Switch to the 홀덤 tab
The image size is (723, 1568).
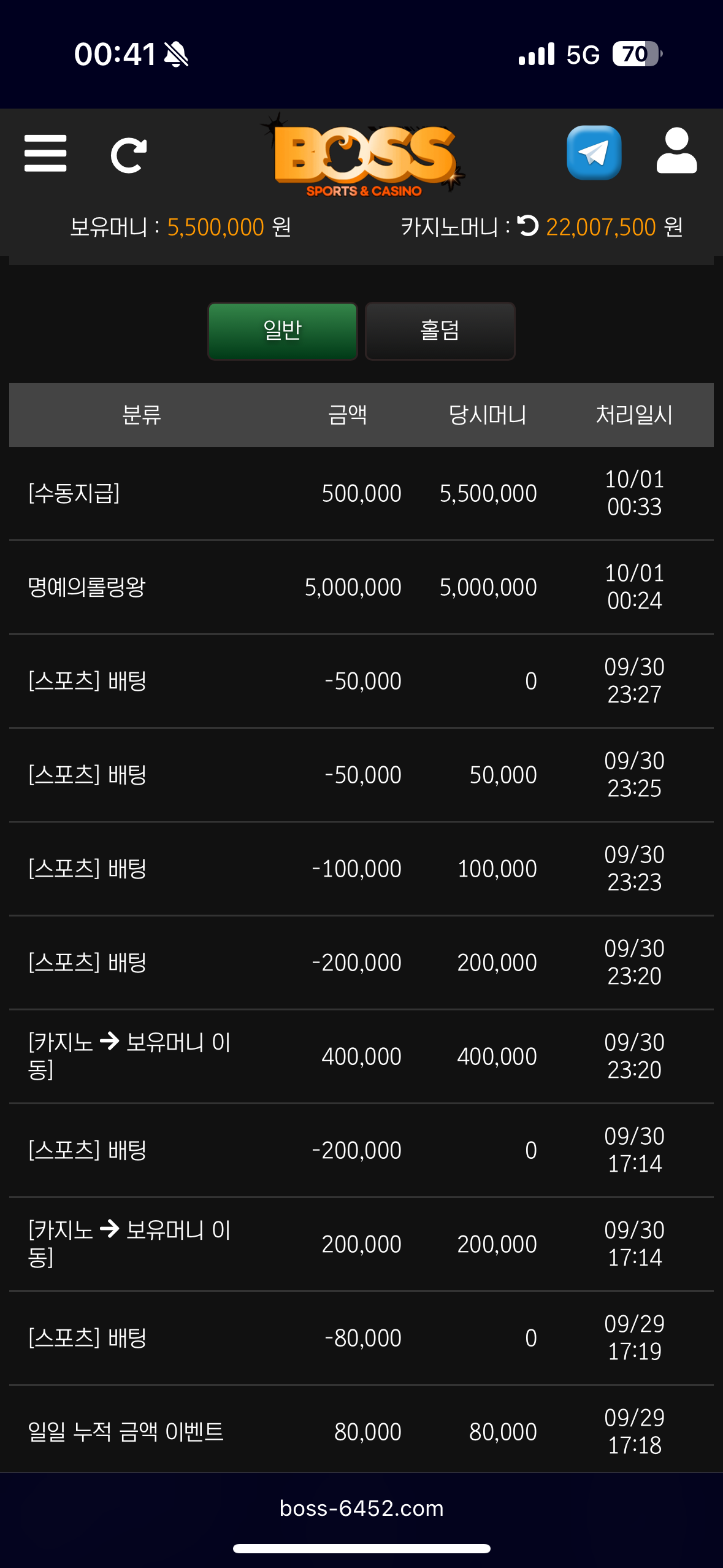(440, 331)
